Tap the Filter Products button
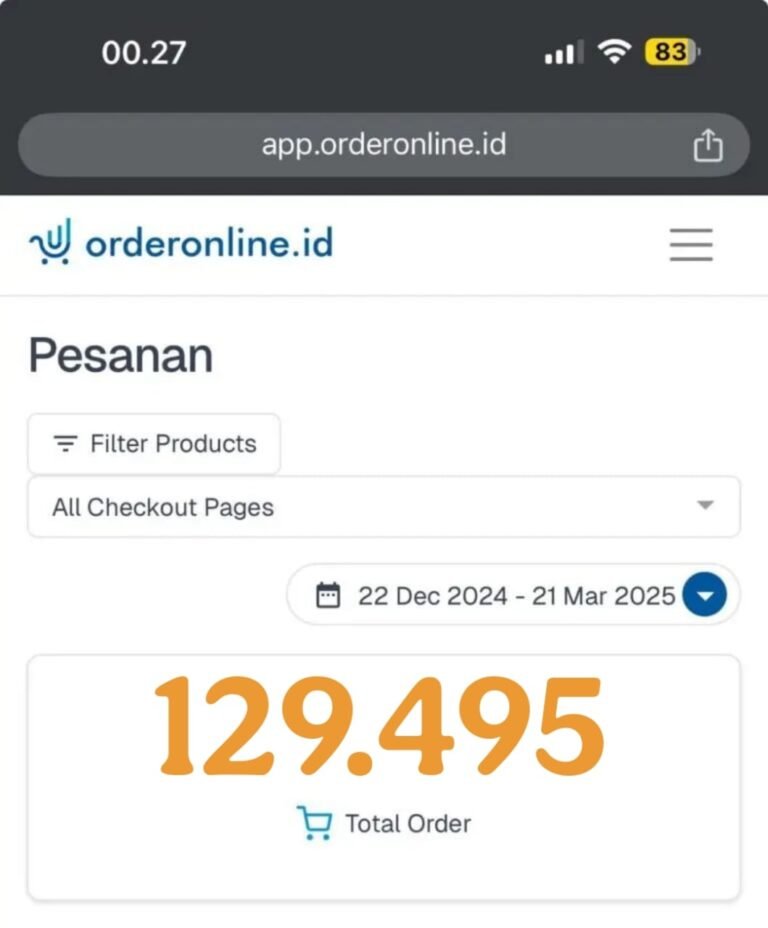 click(154, 444)
